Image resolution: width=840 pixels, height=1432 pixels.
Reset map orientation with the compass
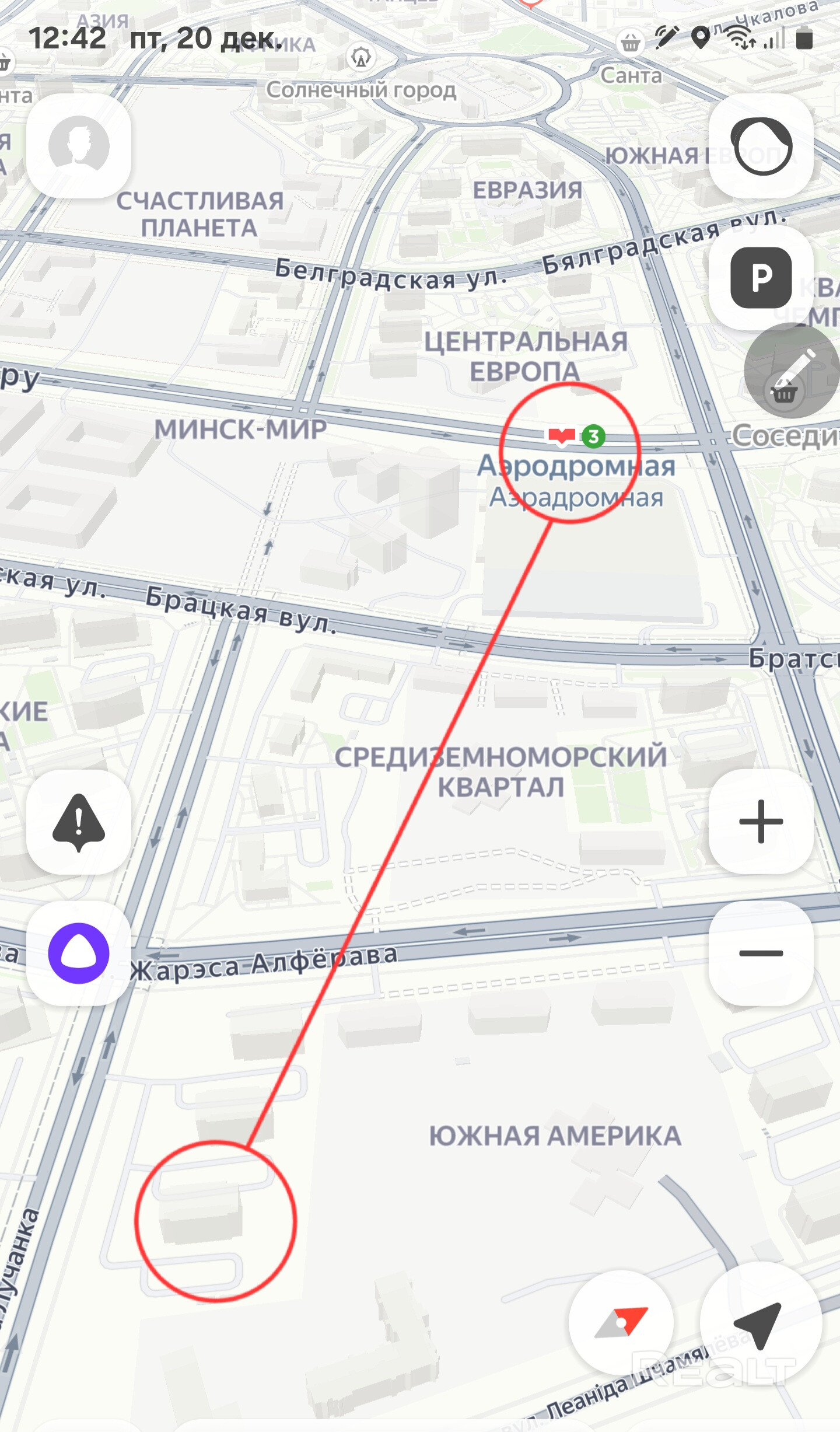point(621,1322)
